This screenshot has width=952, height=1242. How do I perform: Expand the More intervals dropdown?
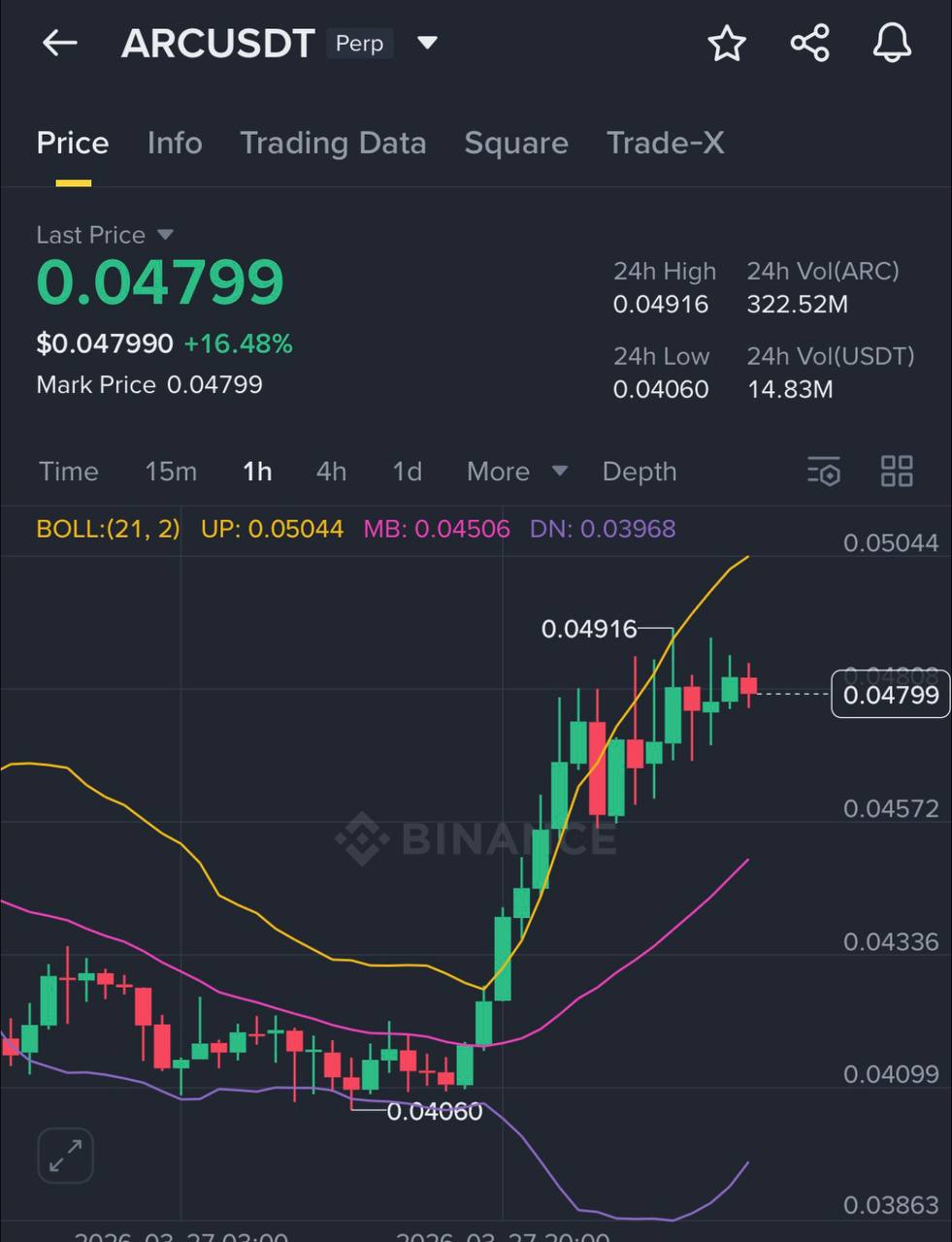(x=516, y=472)
